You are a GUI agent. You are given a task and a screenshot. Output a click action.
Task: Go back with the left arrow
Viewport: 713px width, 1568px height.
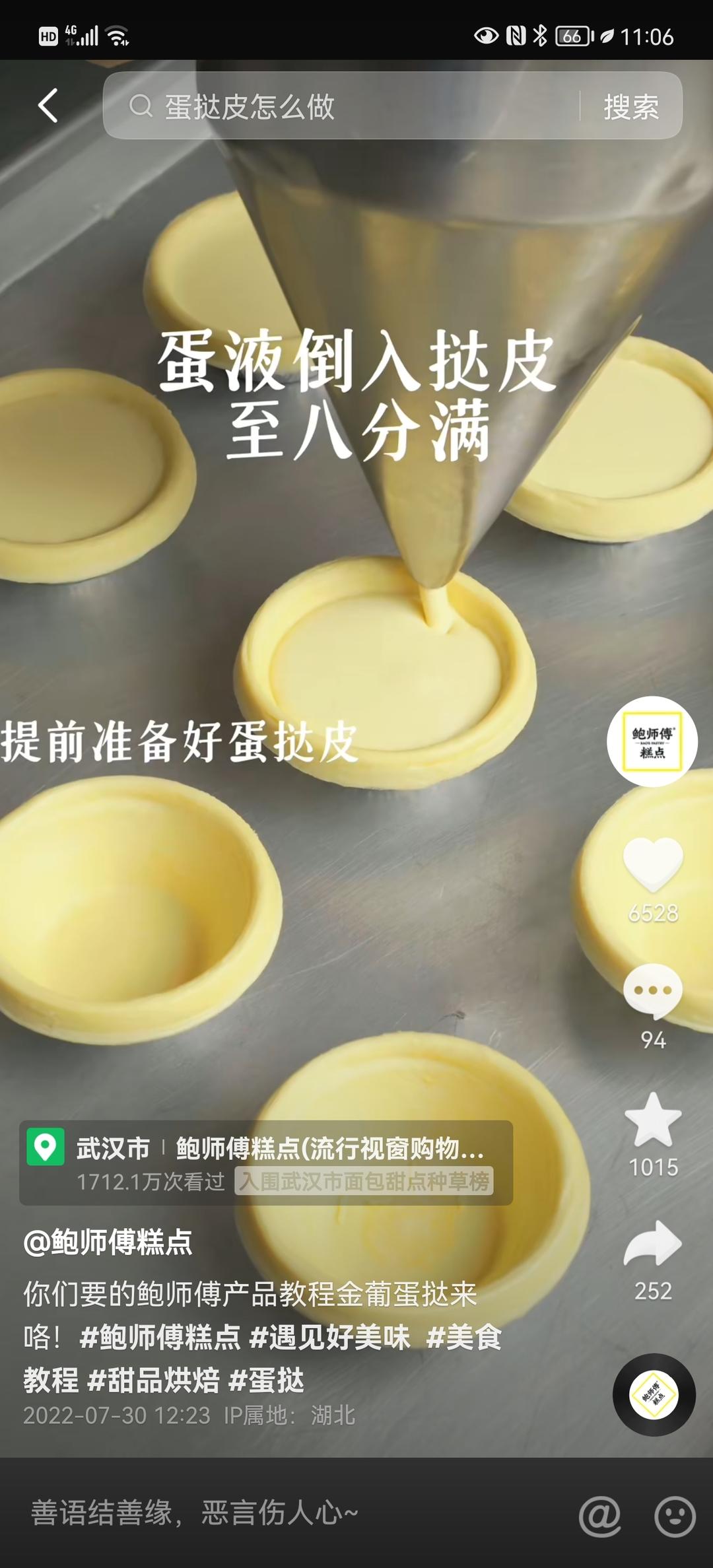[x=47, y=106]
